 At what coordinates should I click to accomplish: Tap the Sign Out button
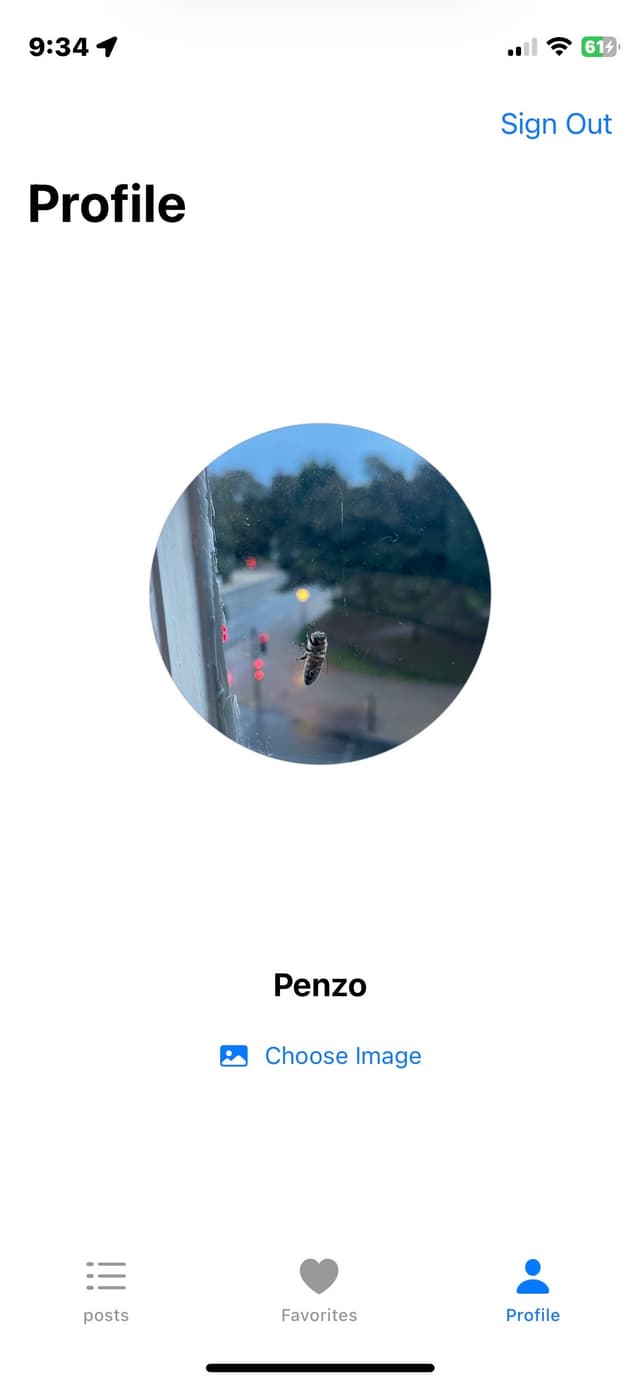(556, 124)
